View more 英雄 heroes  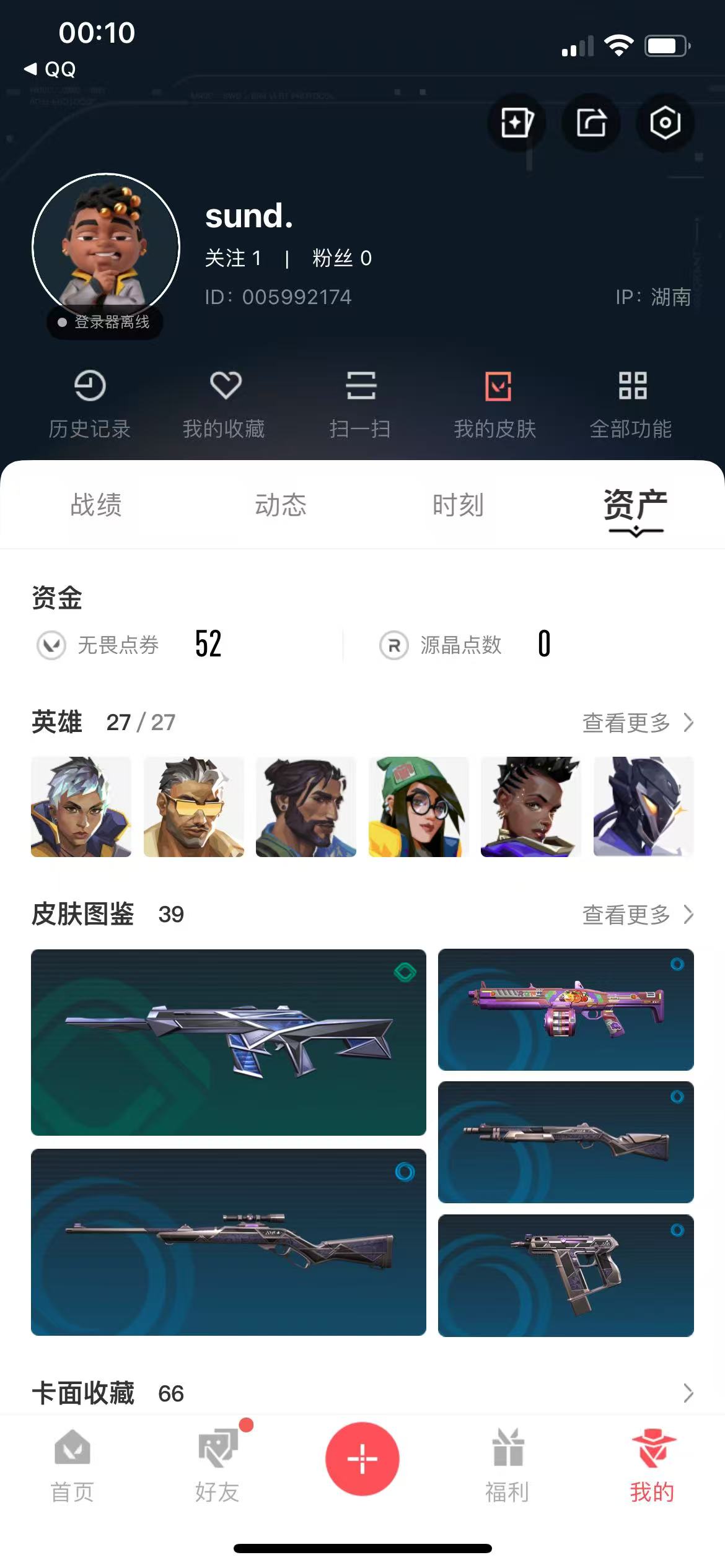click(638, 722)
